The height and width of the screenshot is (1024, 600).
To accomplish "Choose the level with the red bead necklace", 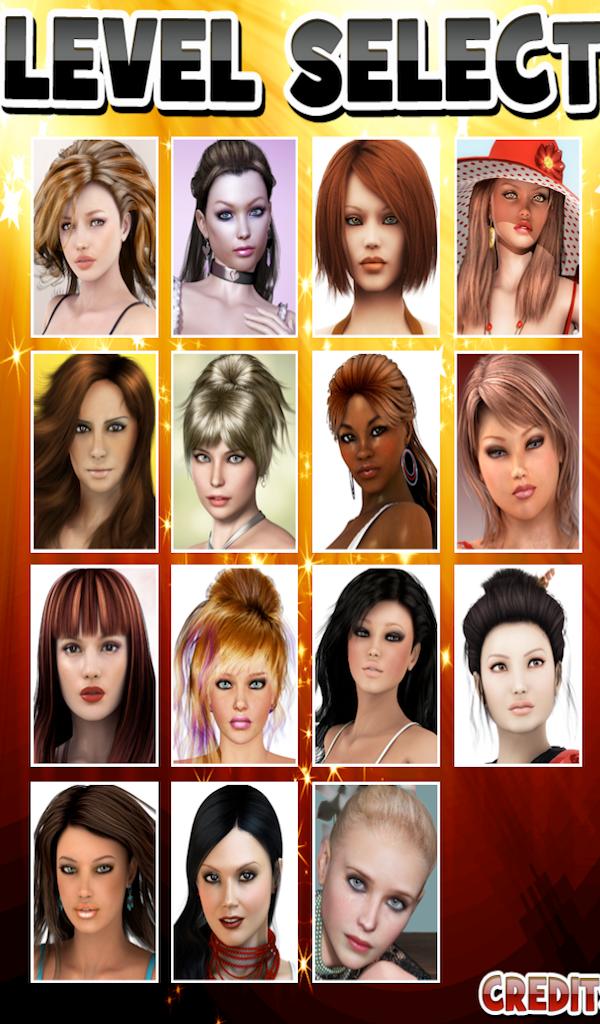I will coord(235,881).
